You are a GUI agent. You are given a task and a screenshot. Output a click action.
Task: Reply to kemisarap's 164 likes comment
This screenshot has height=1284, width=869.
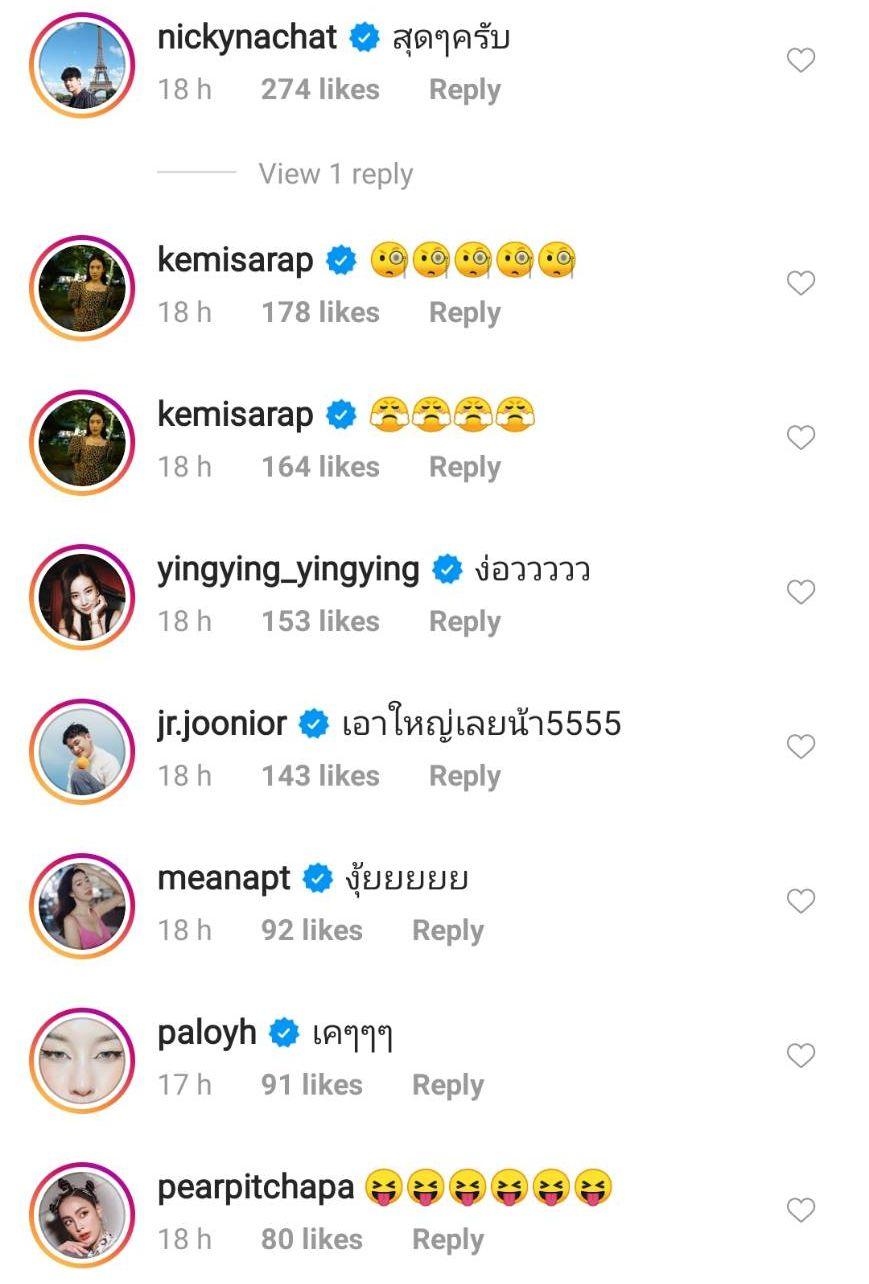464,467
